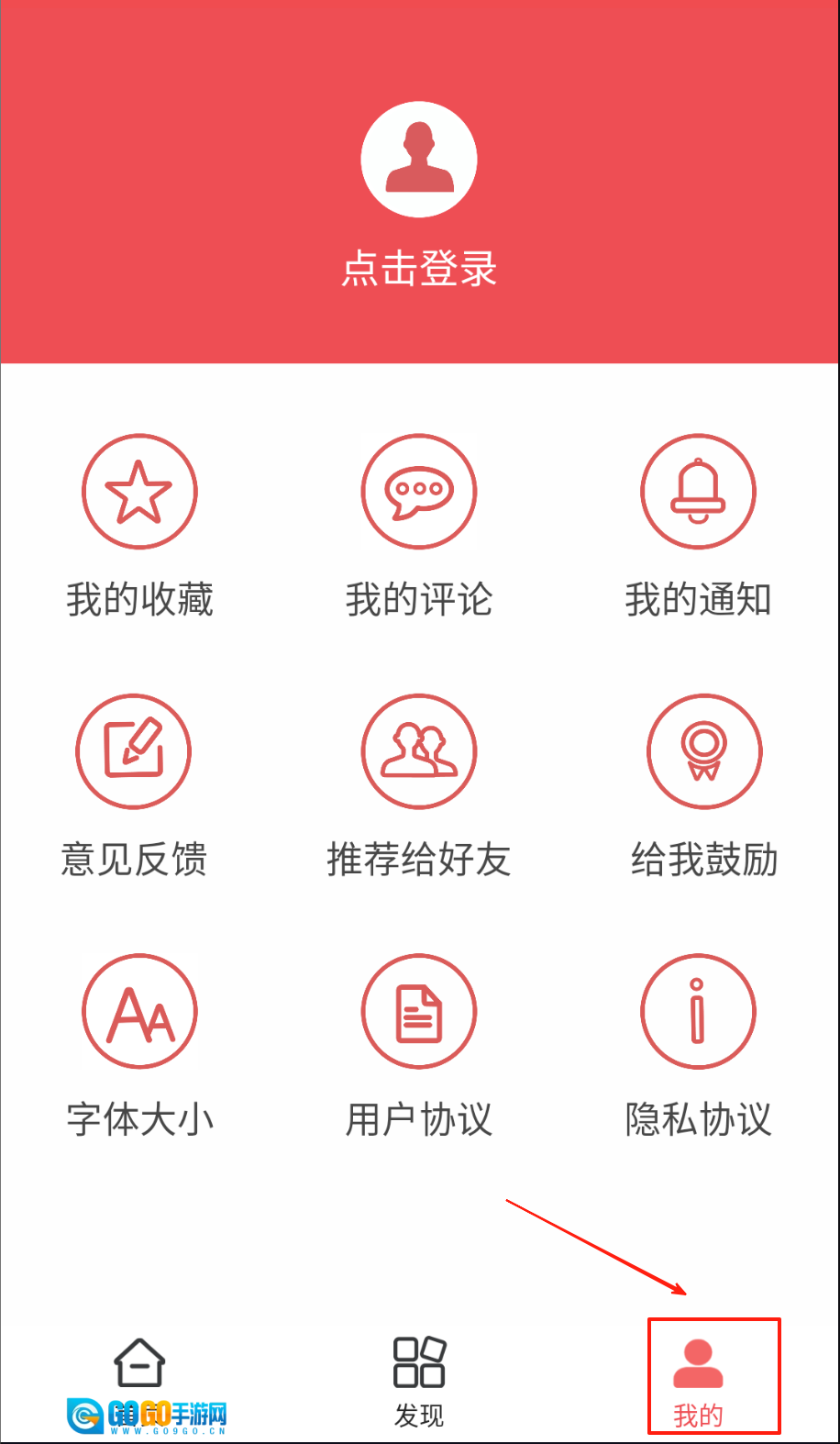Adjust 字体大小 font size

[x=139, y=1011]
